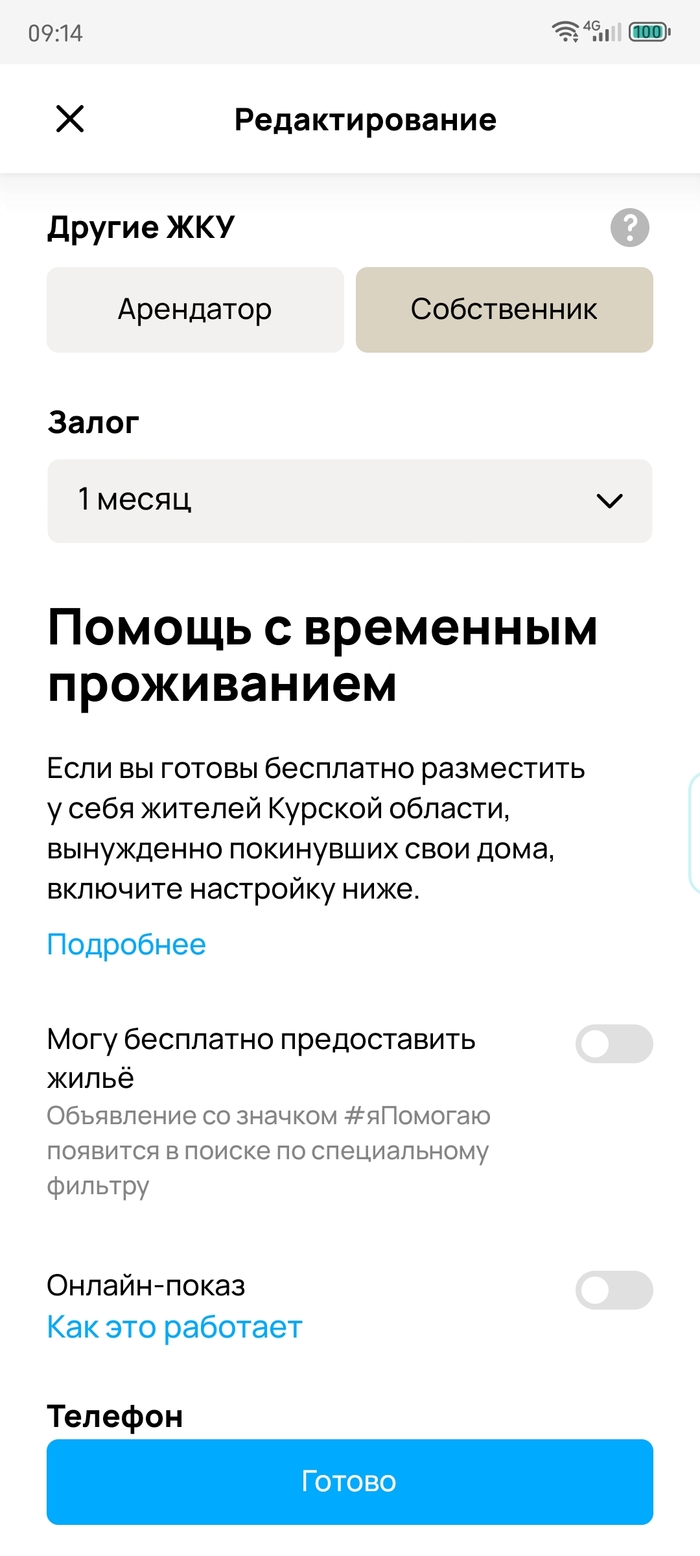Viewport: 700px width, 1556px height.
Task: Close the Редактирование screen
Action: point(69,120)
